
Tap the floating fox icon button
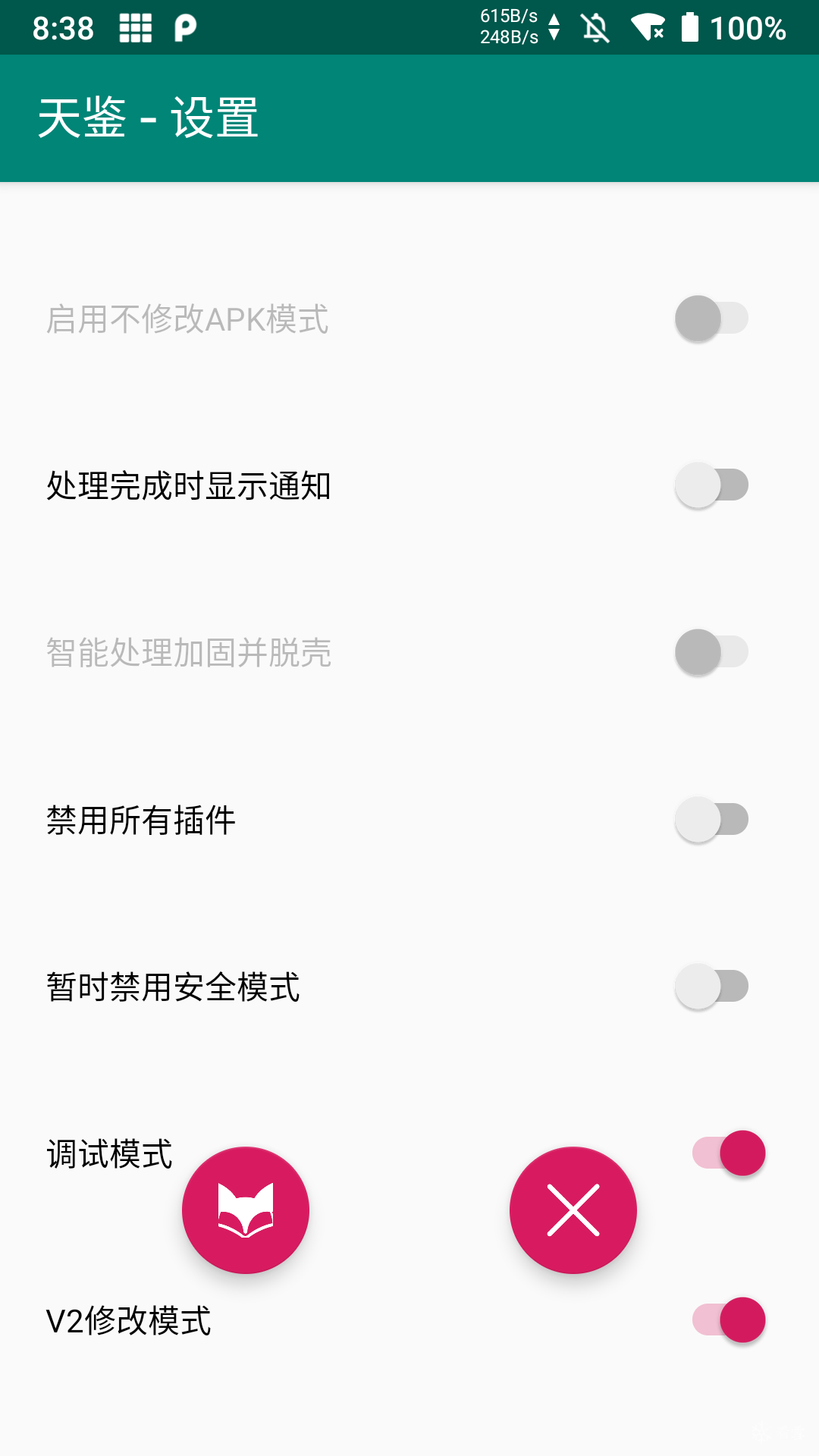click(246, 1210)
